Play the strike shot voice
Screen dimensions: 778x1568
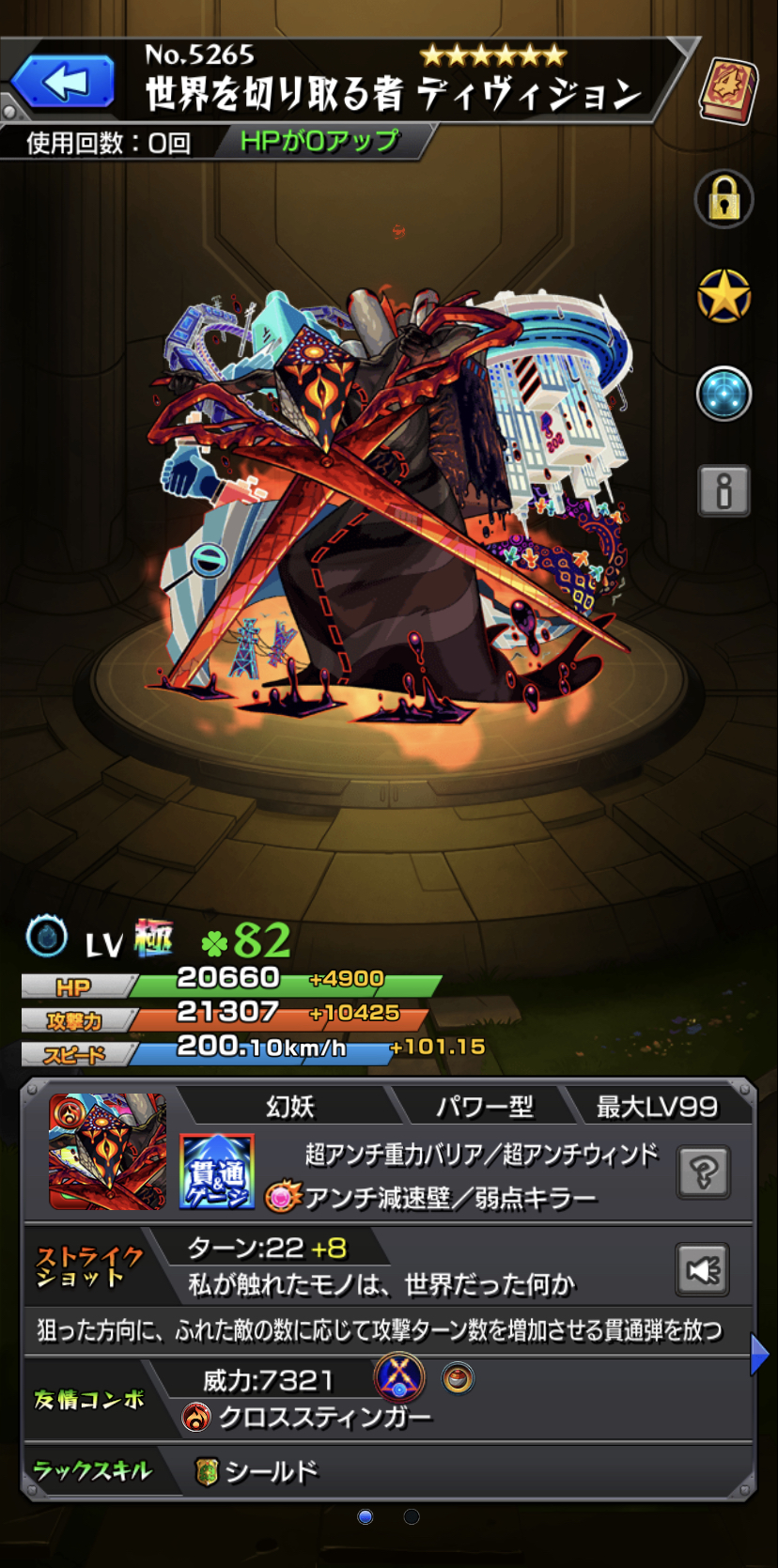click(x=703, y=1270)
